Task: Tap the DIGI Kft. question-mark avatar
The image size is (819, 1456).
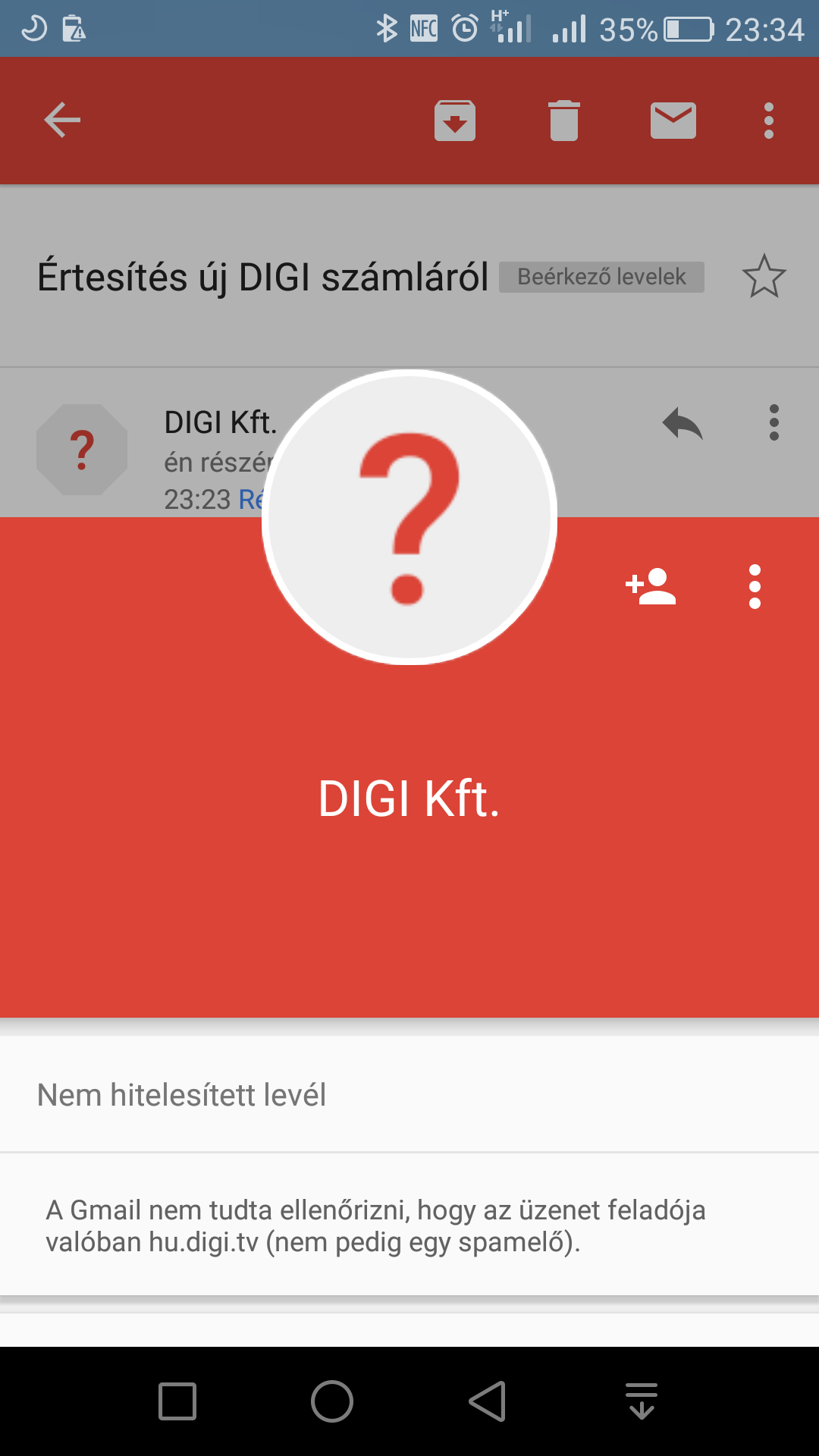Action: 409,517
